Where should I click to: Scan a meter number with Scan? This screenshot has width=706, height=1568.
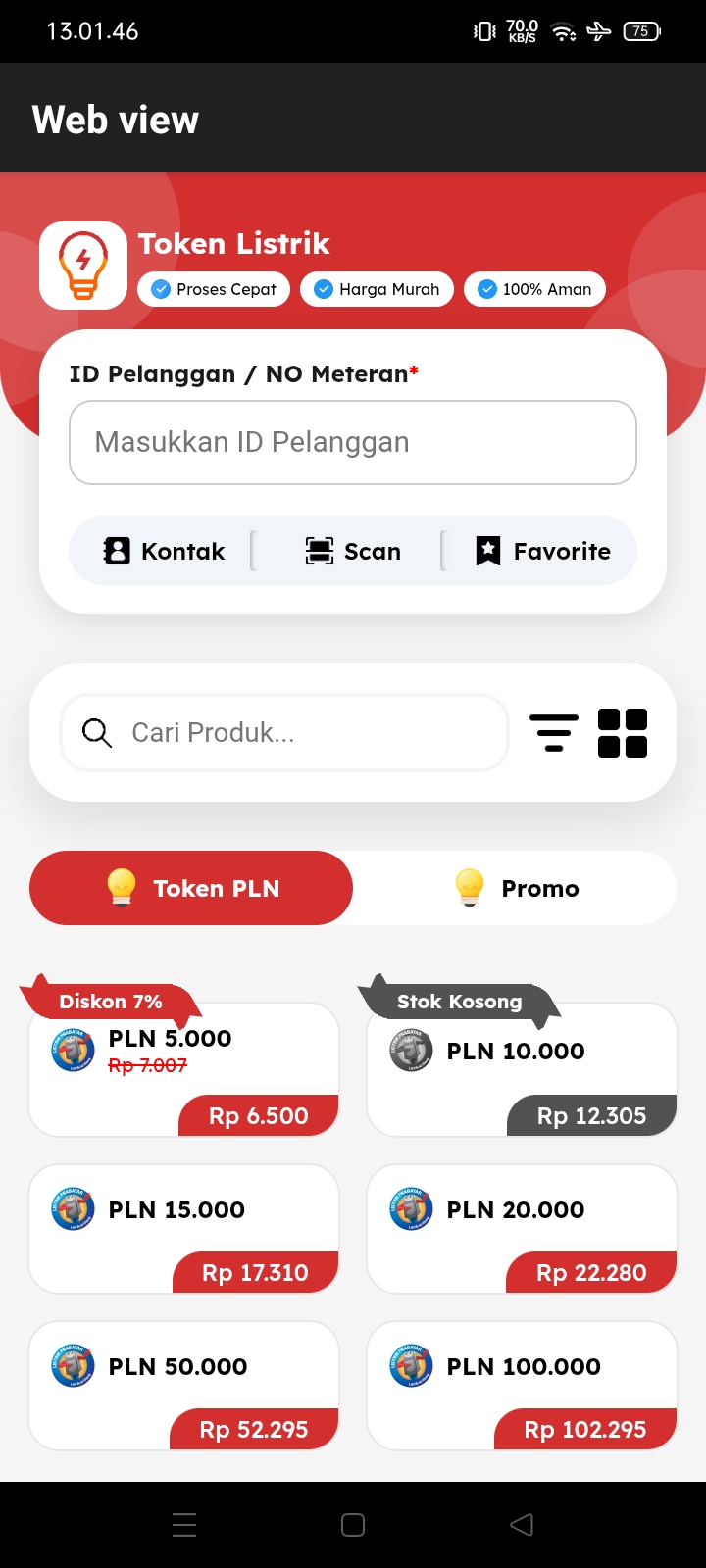(353, 551)
